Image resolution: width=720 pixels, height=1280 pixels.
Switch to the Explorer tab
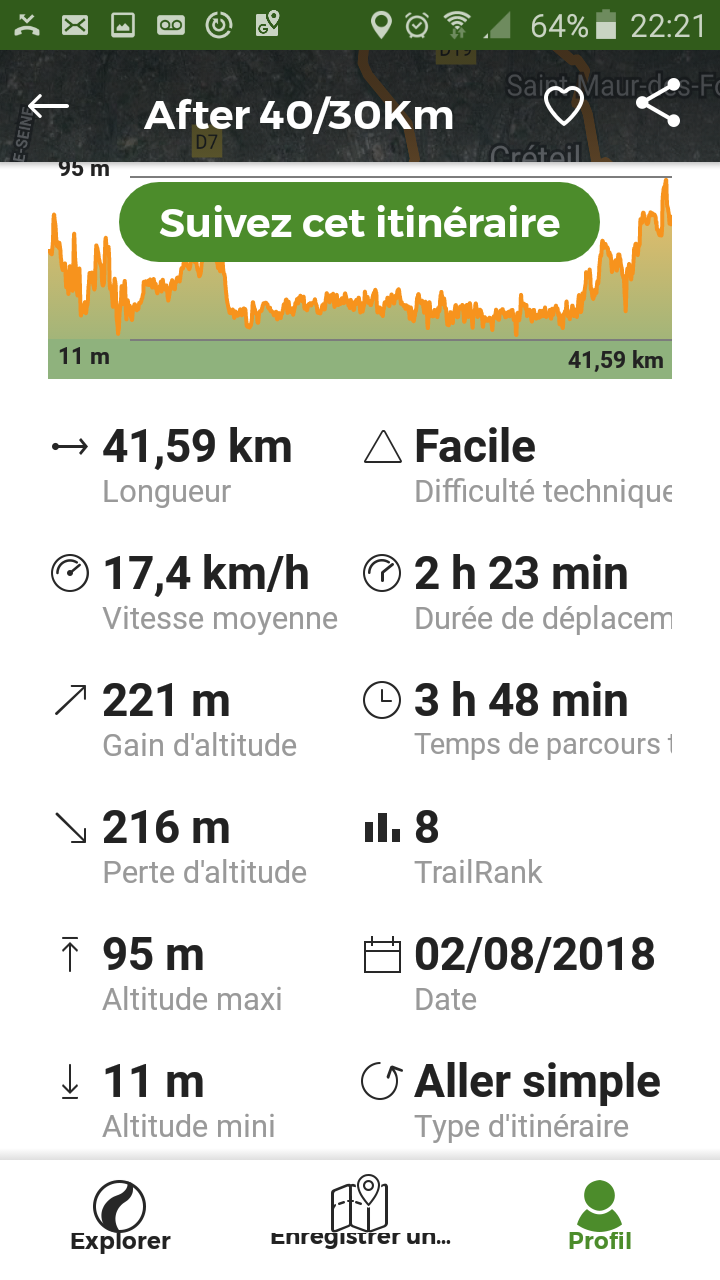pyautogui.click(x=120, y=1215)
